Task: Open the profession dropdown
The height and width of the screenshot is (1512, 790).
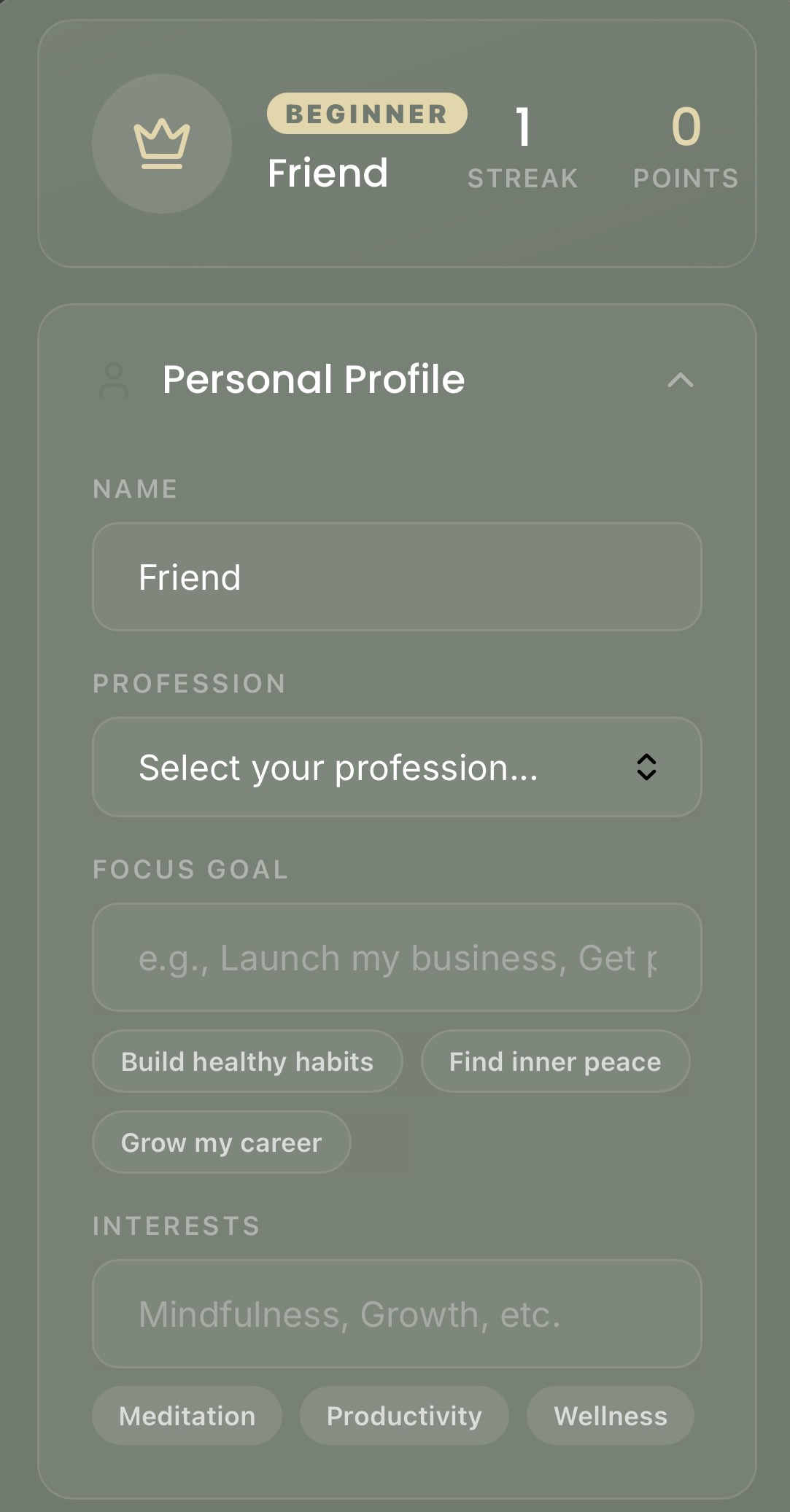Action: coord(397,767)
